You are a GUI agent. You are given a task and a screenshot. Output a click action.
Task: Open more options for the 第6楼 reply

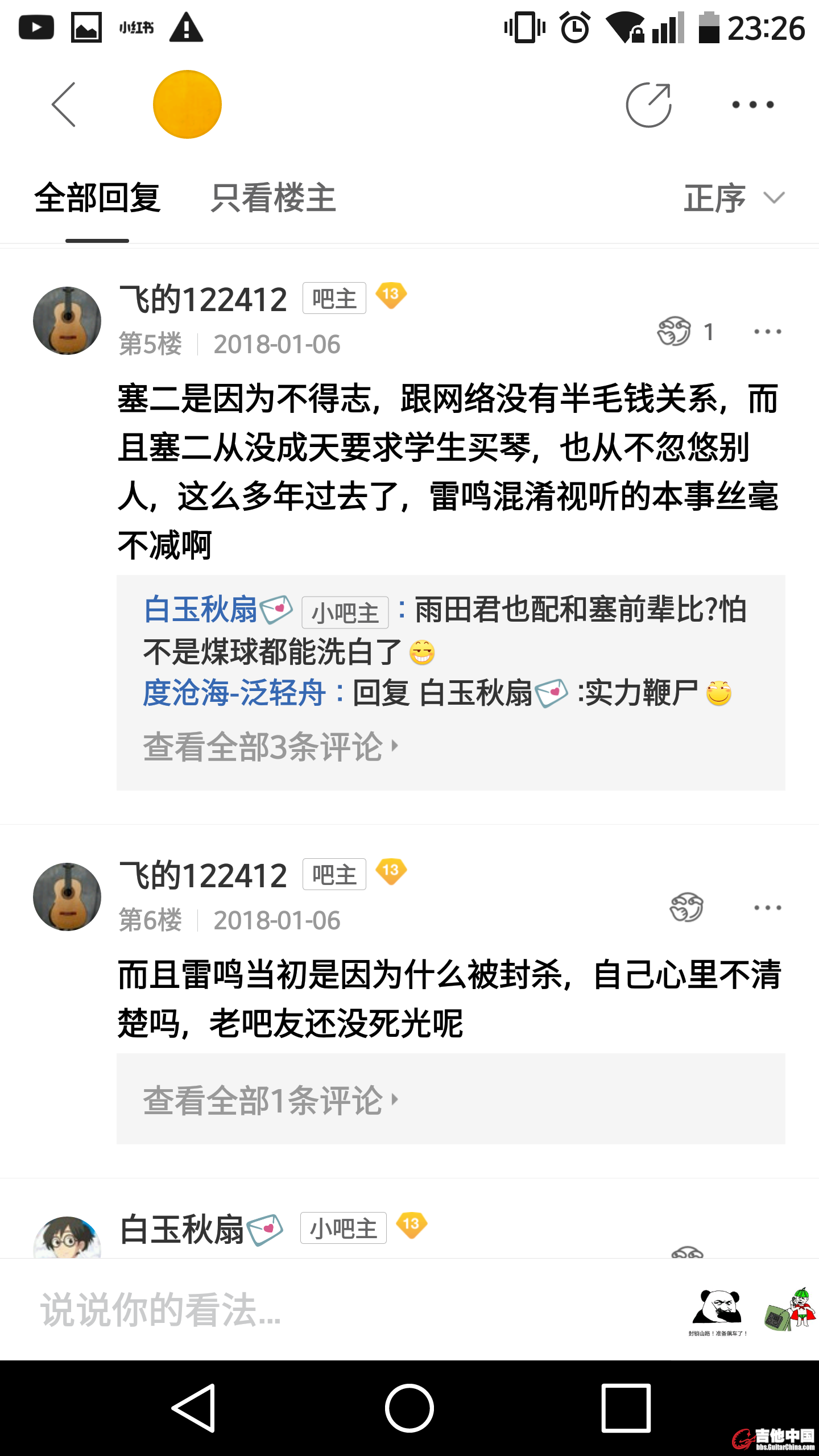[x=767, y=907]
